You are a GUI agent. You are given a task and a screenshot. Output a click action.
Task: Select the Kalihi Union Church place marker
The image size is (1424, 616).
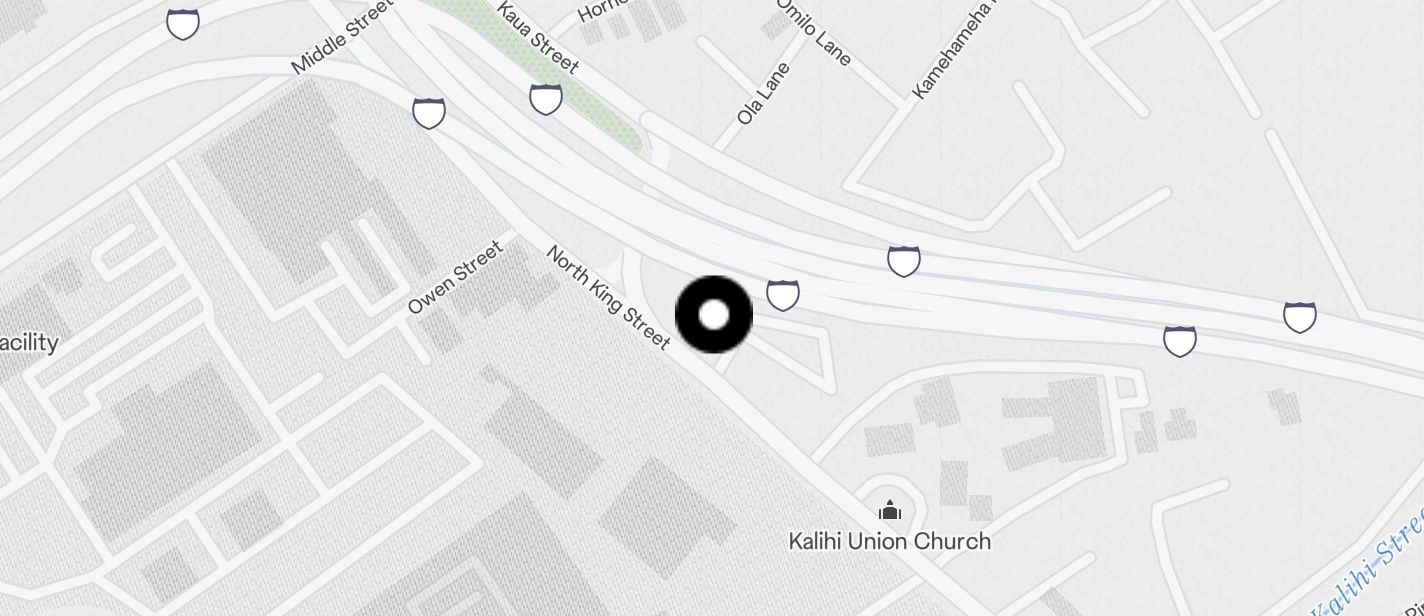[890, 512]
